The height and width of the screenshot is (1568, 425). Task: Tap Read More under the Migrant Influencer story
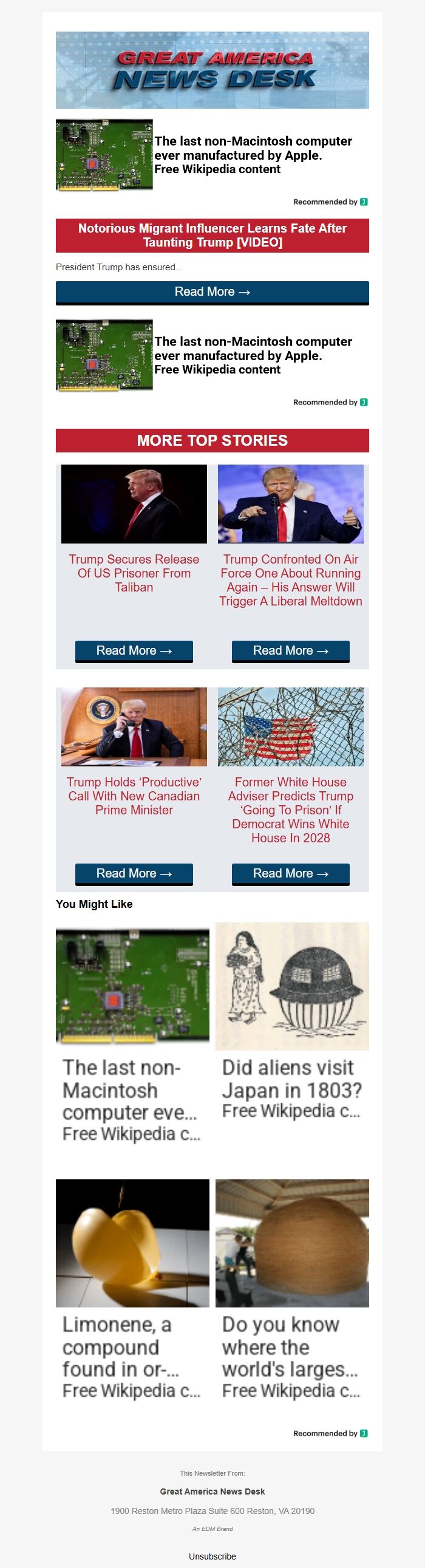click(212, 292)
